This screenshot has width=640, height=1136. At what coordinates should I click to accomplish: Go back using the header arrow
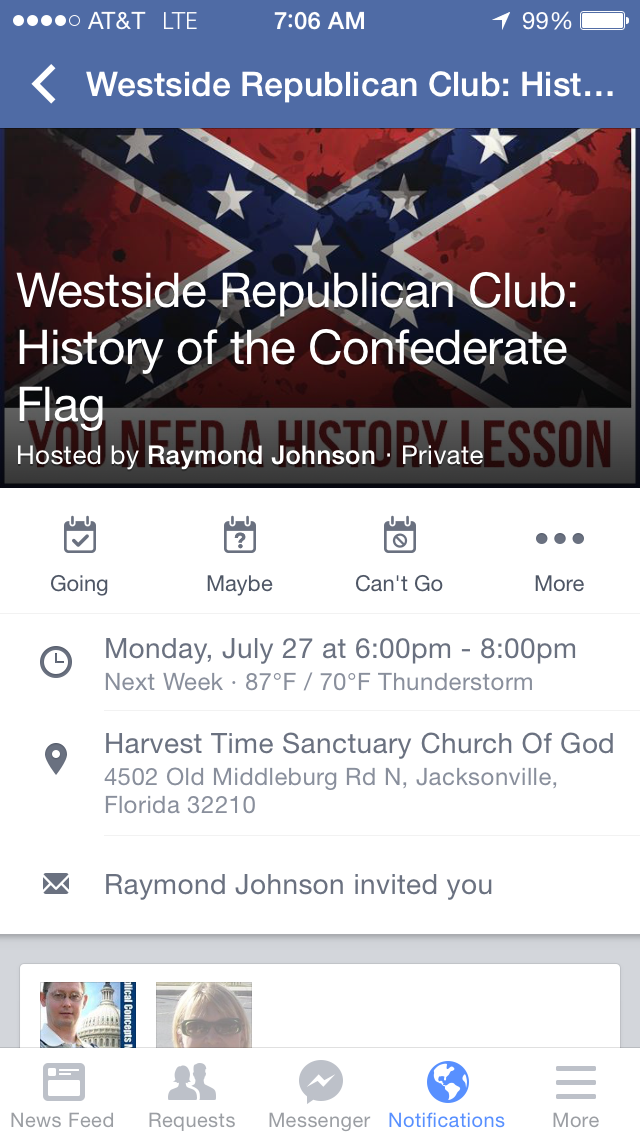pos(43,84)
